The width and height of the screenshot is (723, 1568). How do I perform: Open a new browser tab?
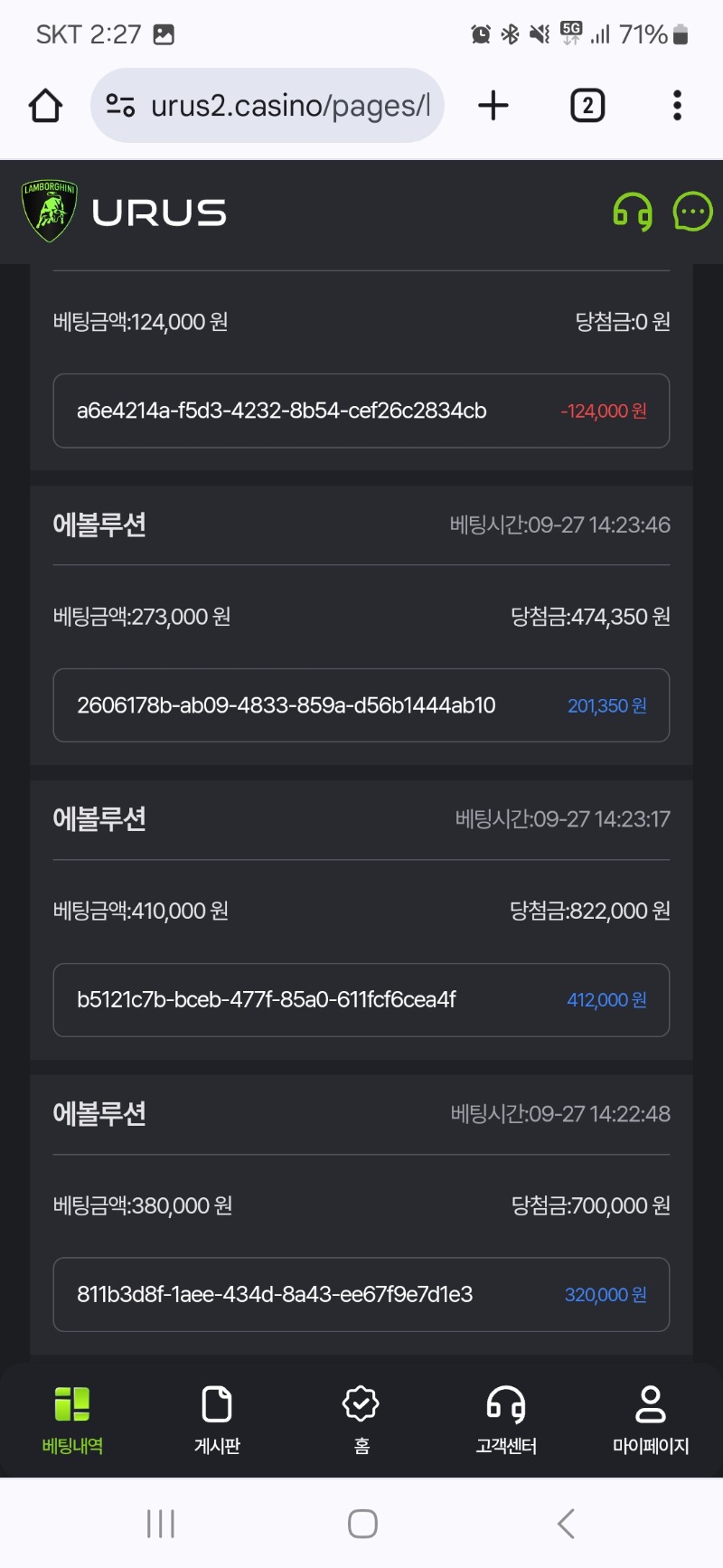(x=493, y=106)
